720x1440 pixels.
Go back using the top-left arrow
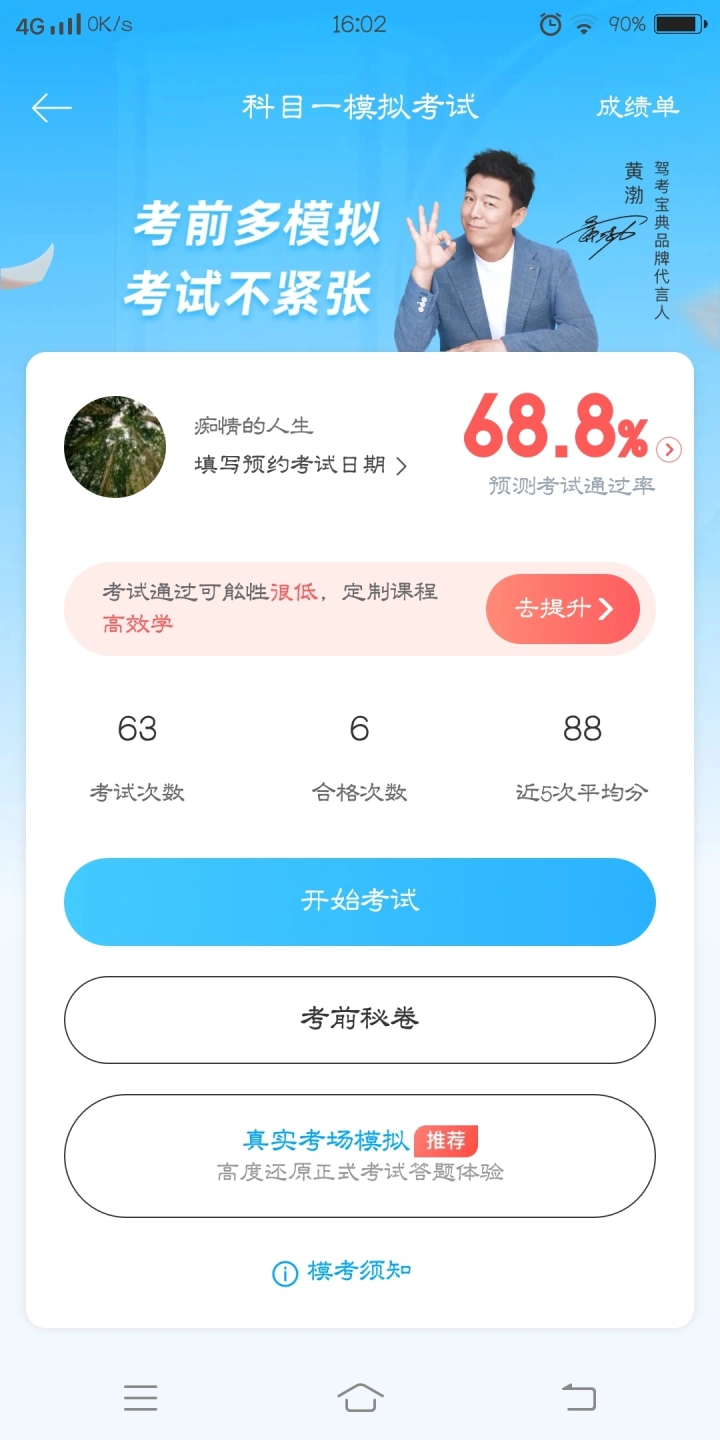(51, 108)
